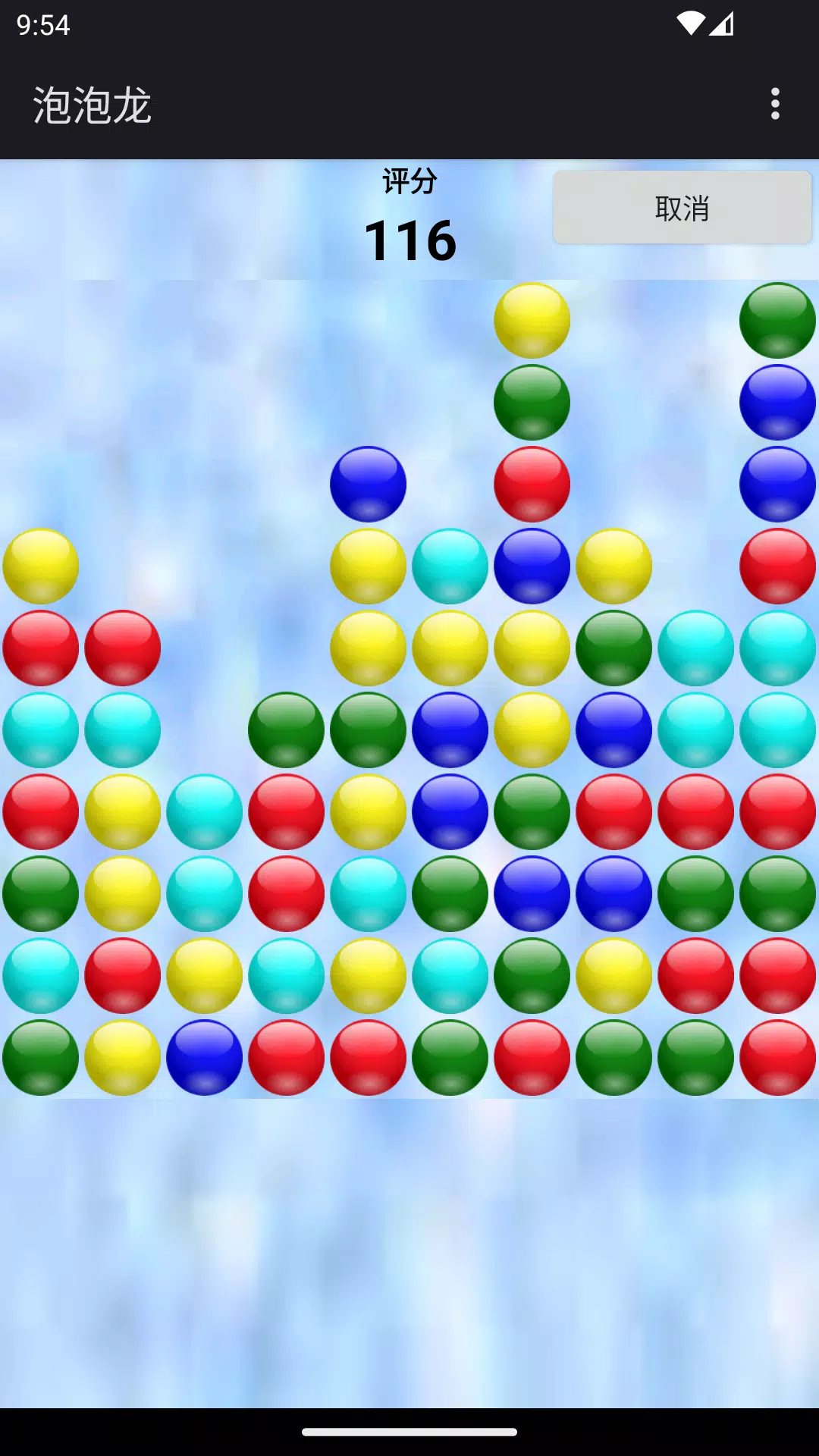This screenshot has height=1456, width=819.
Task: Pop the only blue bubble in bottom row
Action: [204, 1057]
